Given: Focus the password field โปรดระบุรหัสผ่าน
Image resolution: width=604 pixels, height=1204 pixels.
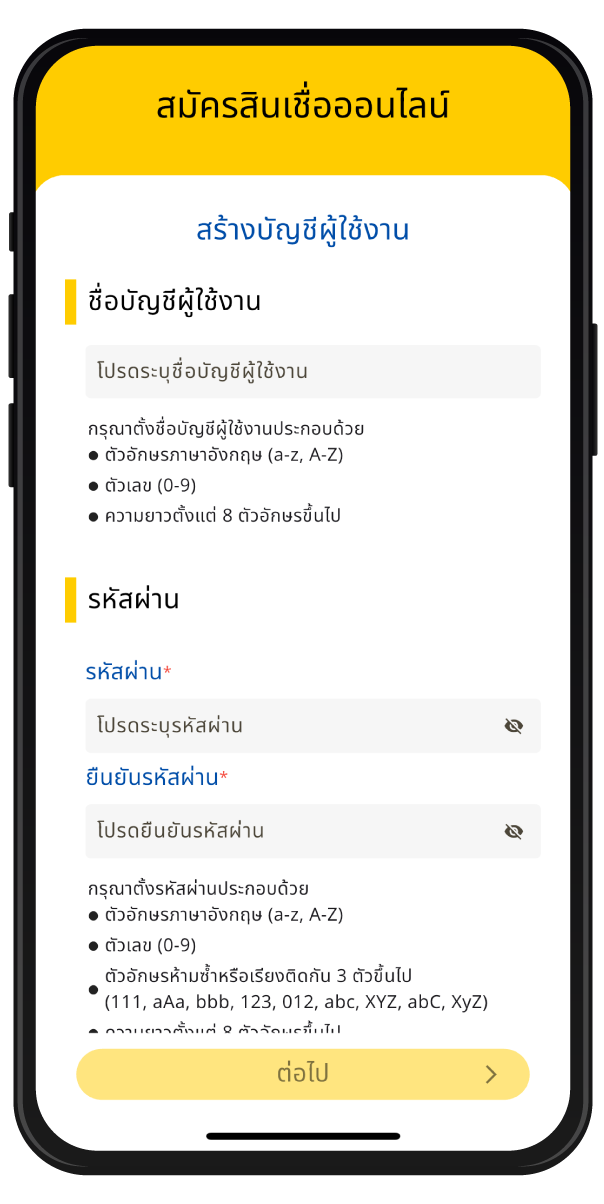Looking at the screenshot, I should pos(290,726).
